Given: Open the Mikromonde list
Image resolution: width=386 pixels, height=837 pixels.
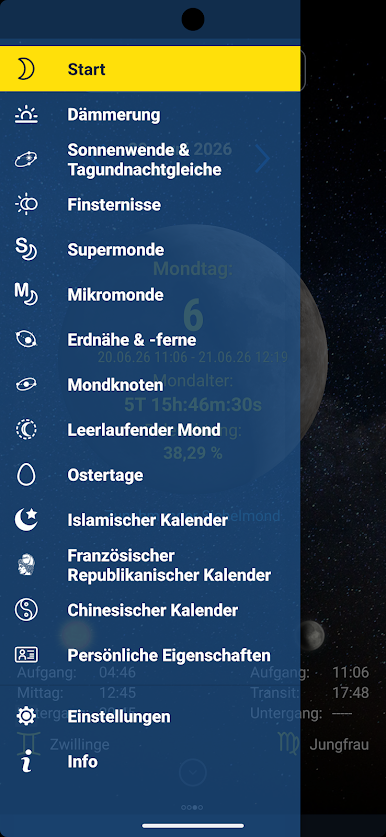Looking at the screenshot, I should (x=150, y=295).
